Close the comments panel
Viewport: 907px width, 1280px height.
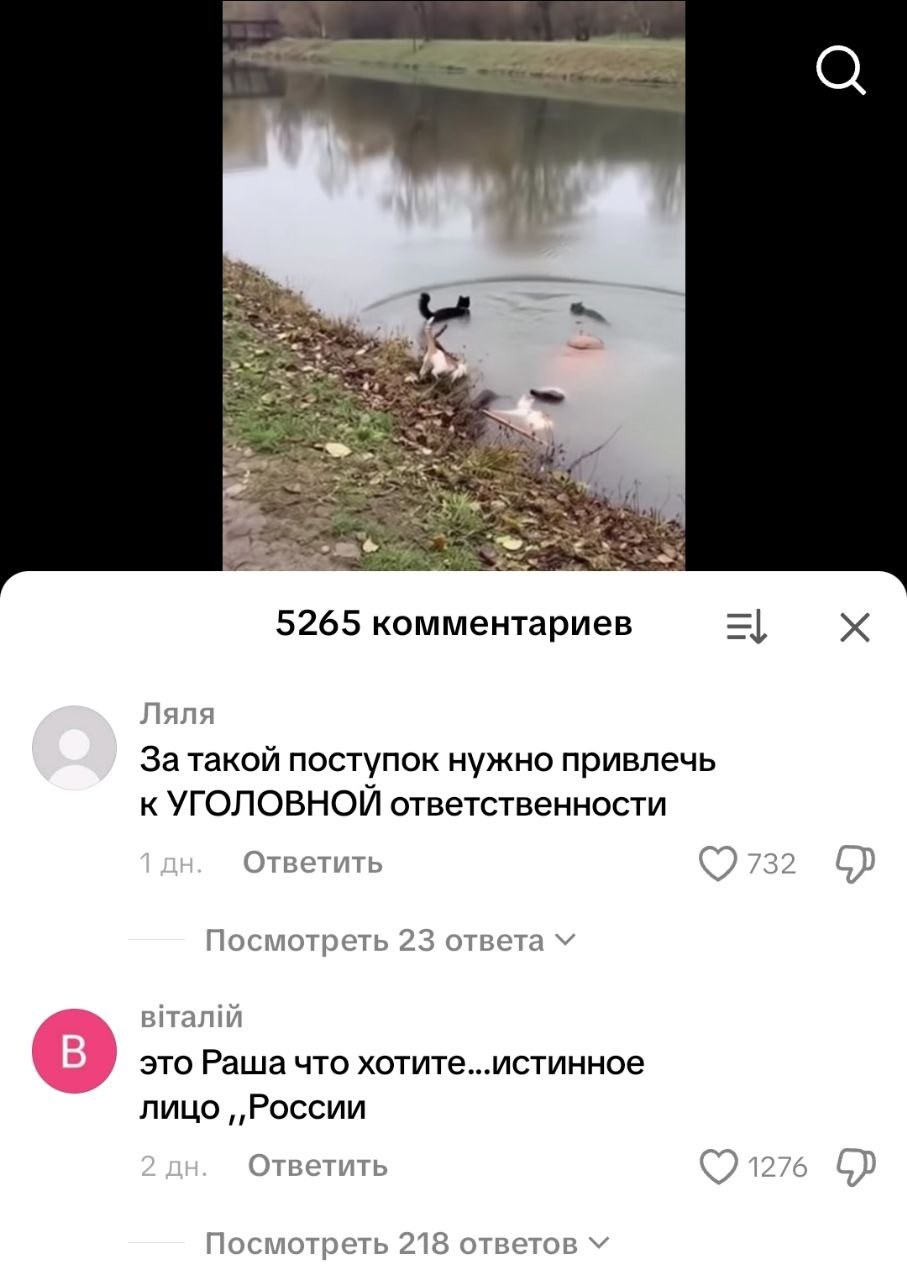click(854, 628)
